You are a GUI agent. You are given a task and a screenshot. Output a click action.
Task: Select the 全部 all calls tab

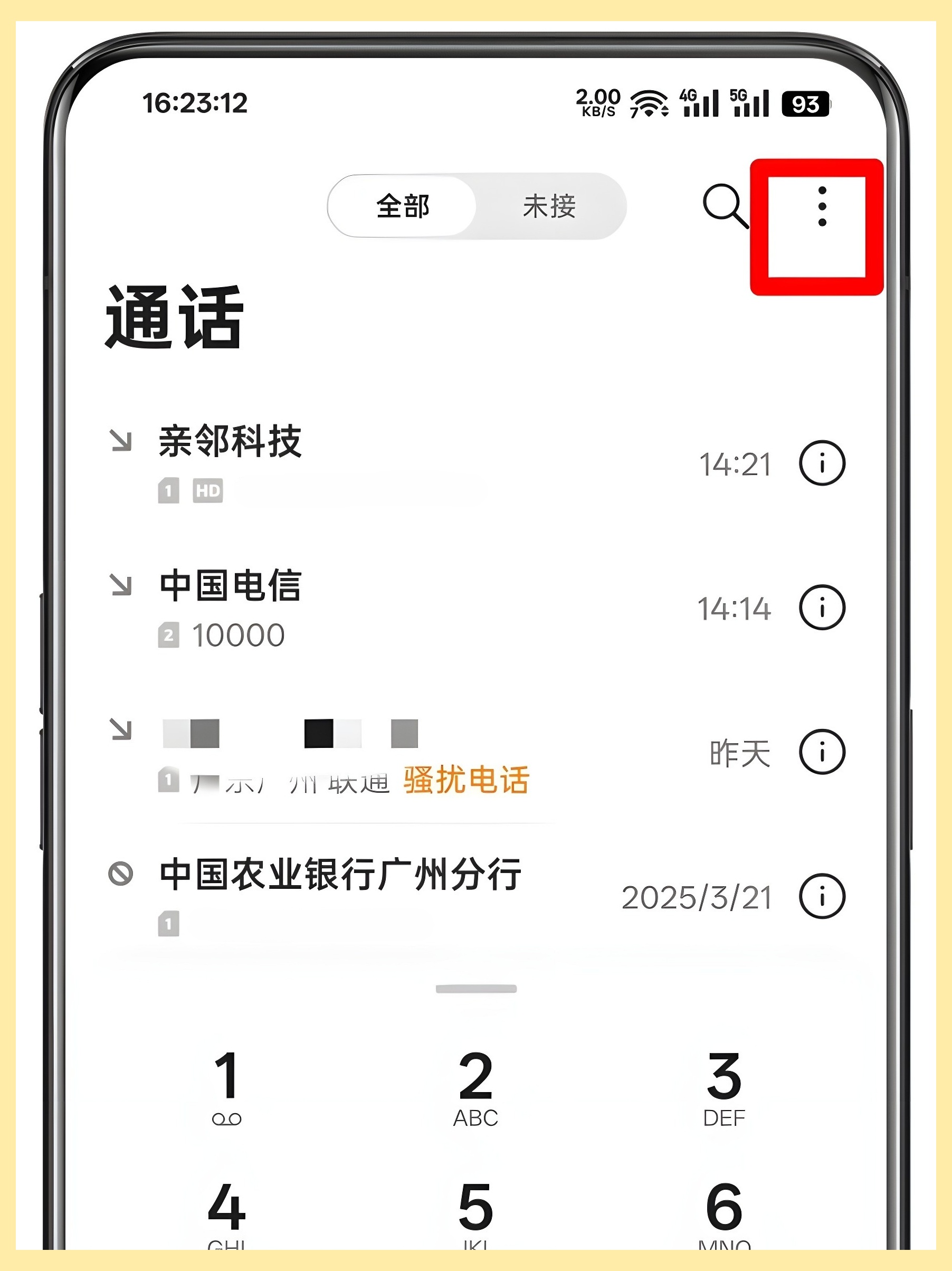403,206
